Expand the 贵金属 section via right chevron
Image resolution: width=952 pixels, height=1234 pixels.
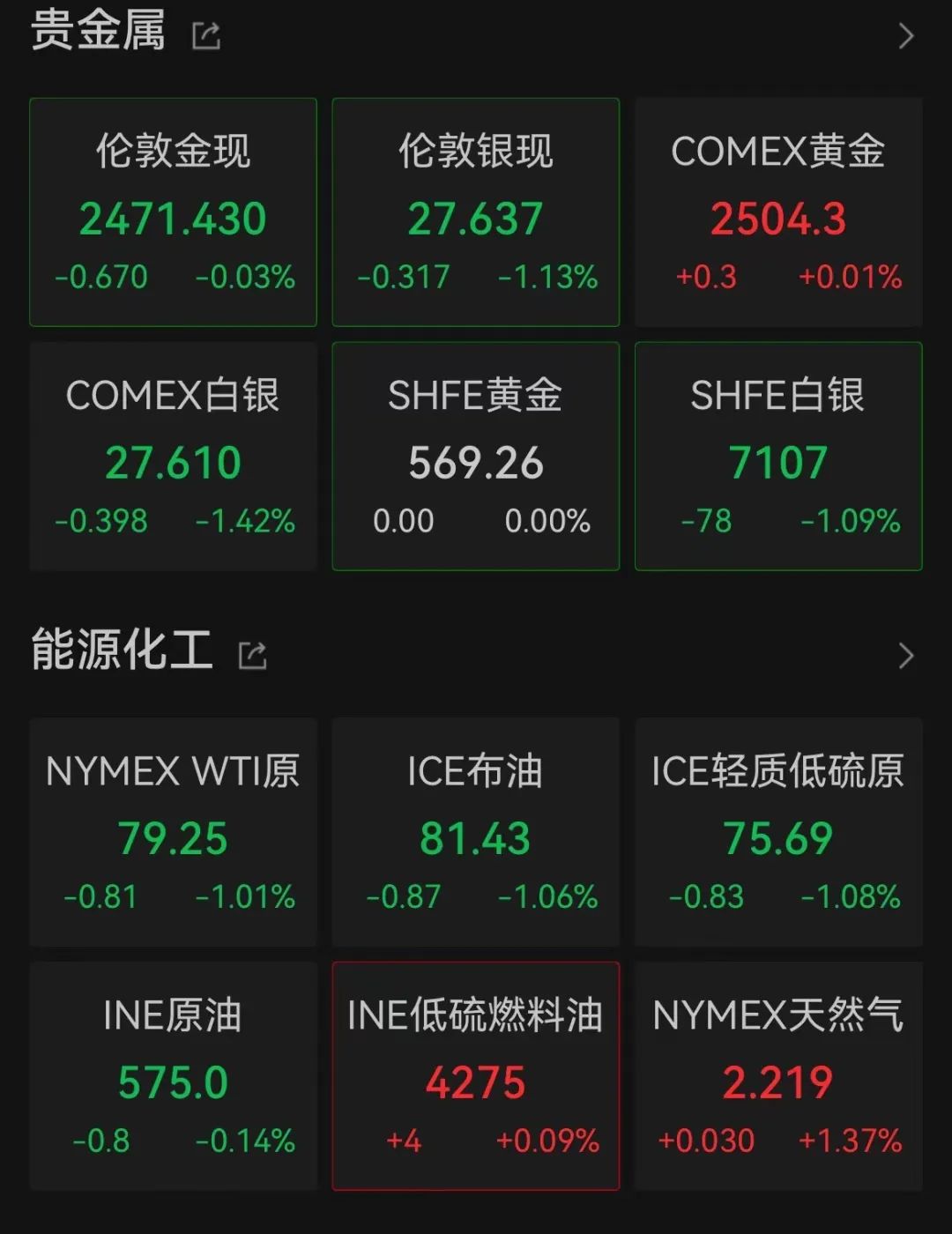pyautogui.click(x=906, y=35)
